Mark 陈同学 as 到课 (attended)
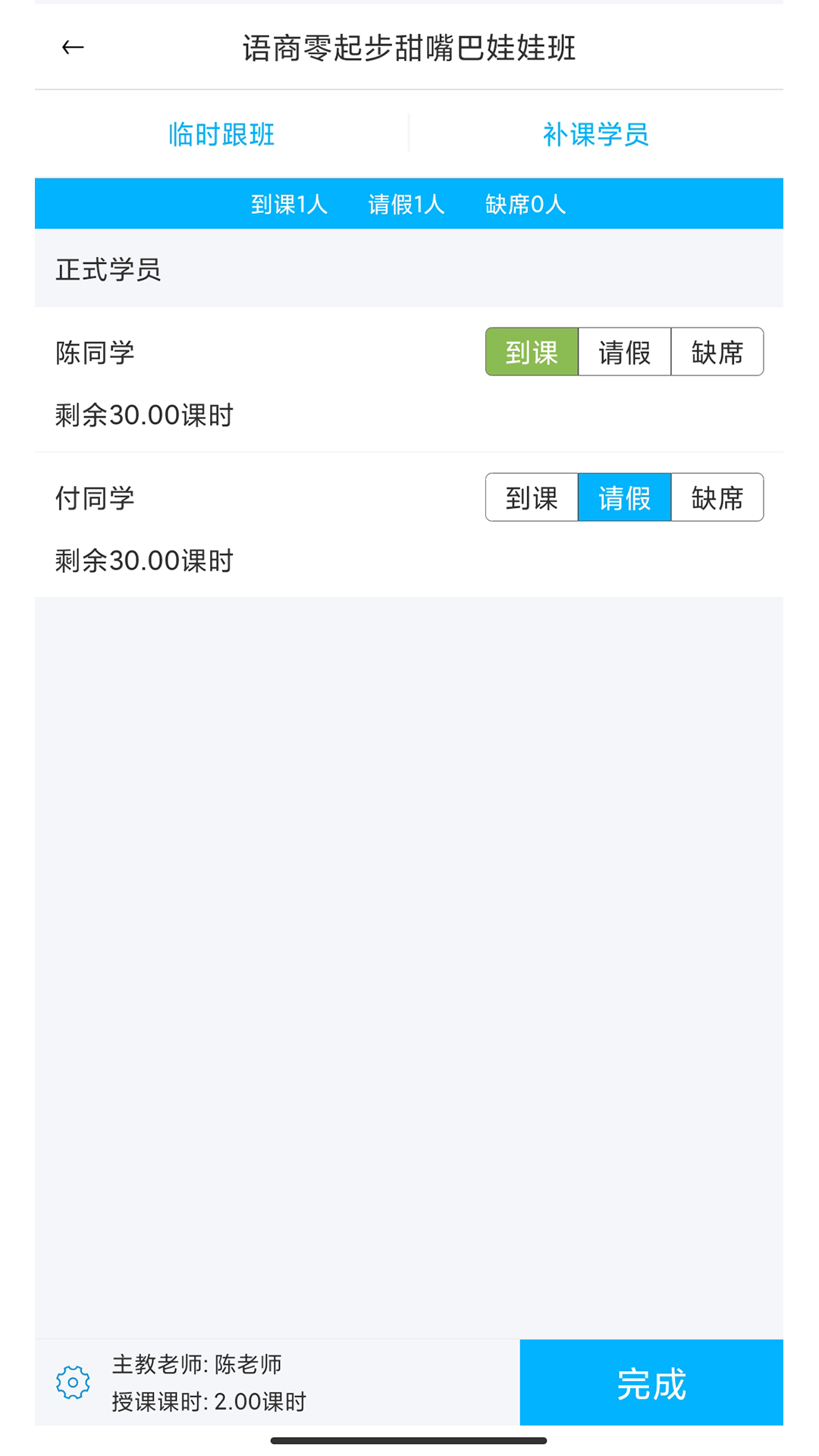Image resolution: width=819 pixels, height=1456 pixels. tap(532, 352)
